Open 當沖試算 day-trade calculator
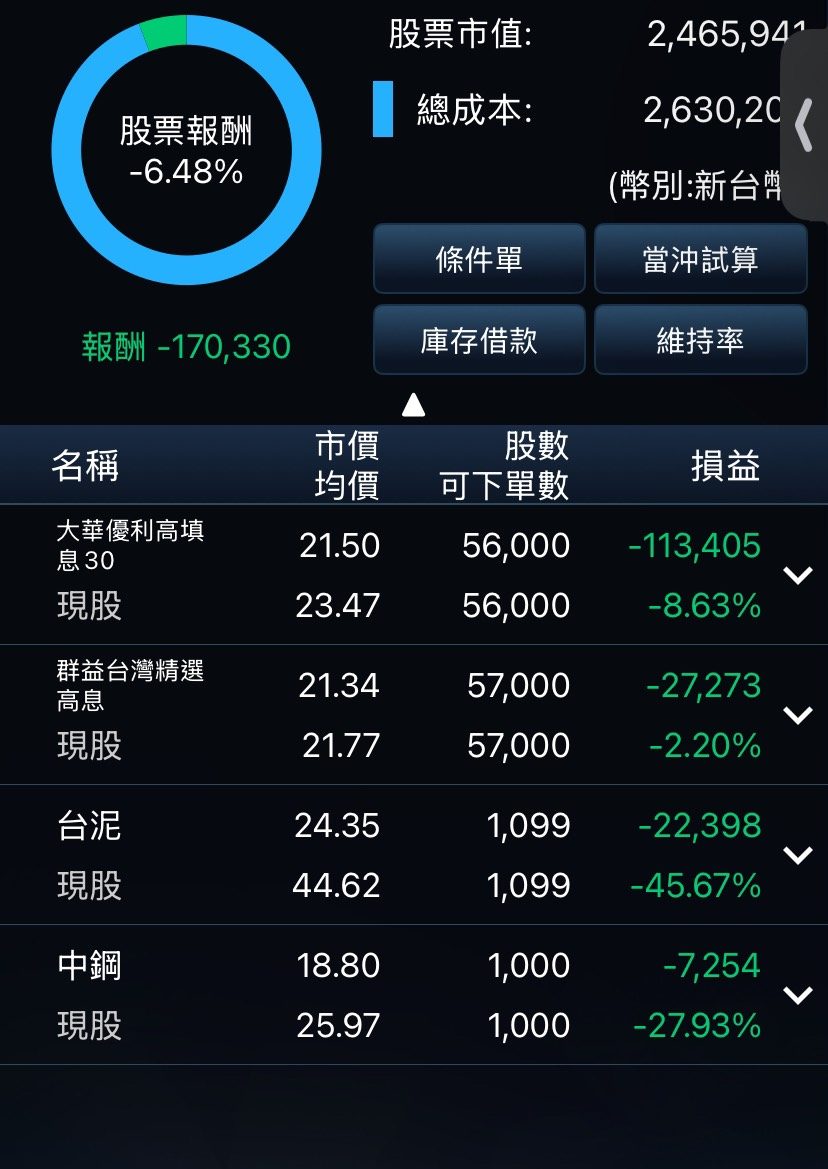Image resolution: width=828 pixels, height=1169 pixels. [x=700, y=260]
